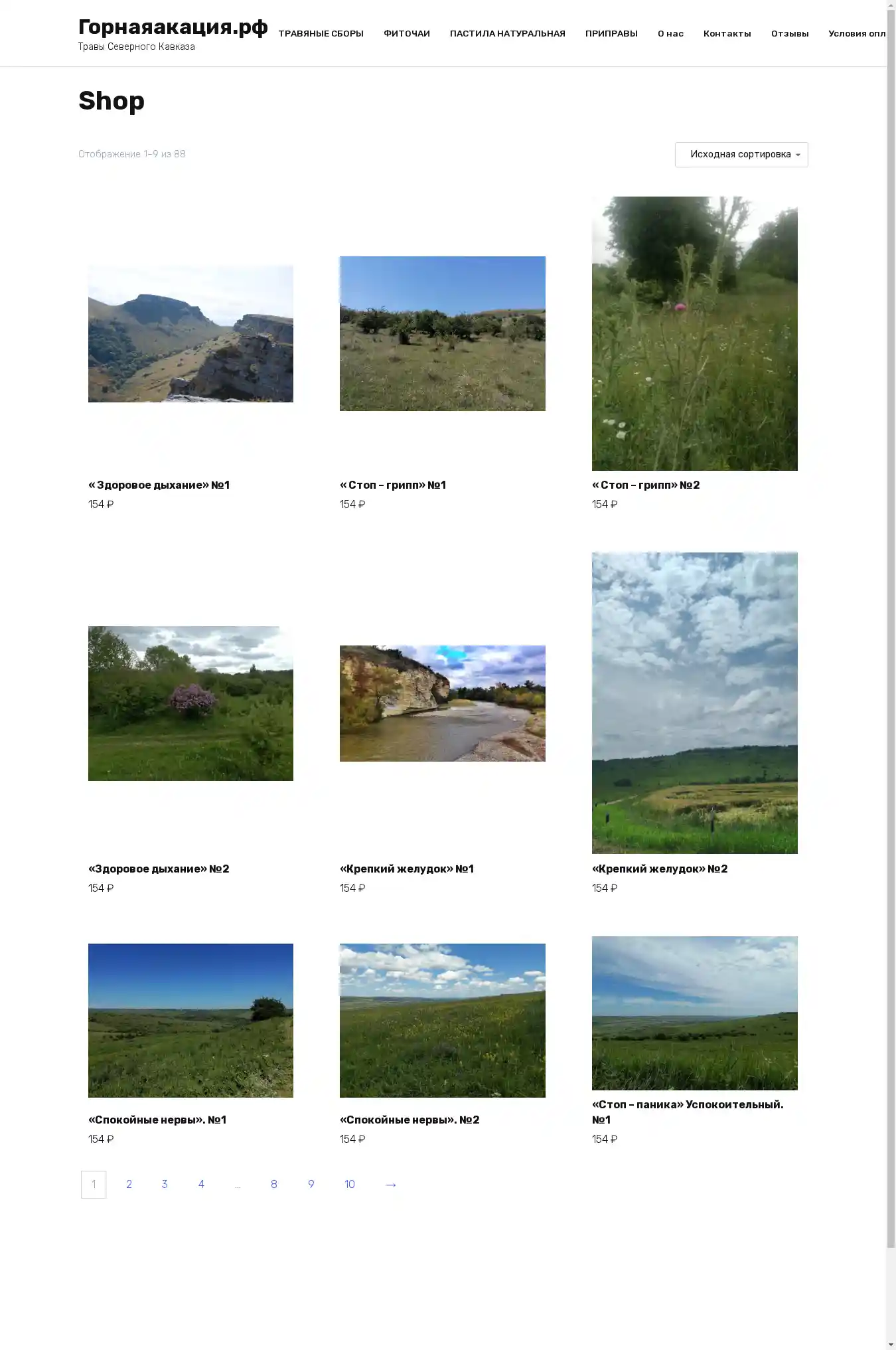Image resolution: width=896 pixels, height=1350 pixels.
Task: Open product «Здоровое дыхание» №2
Action: point(159,869)
